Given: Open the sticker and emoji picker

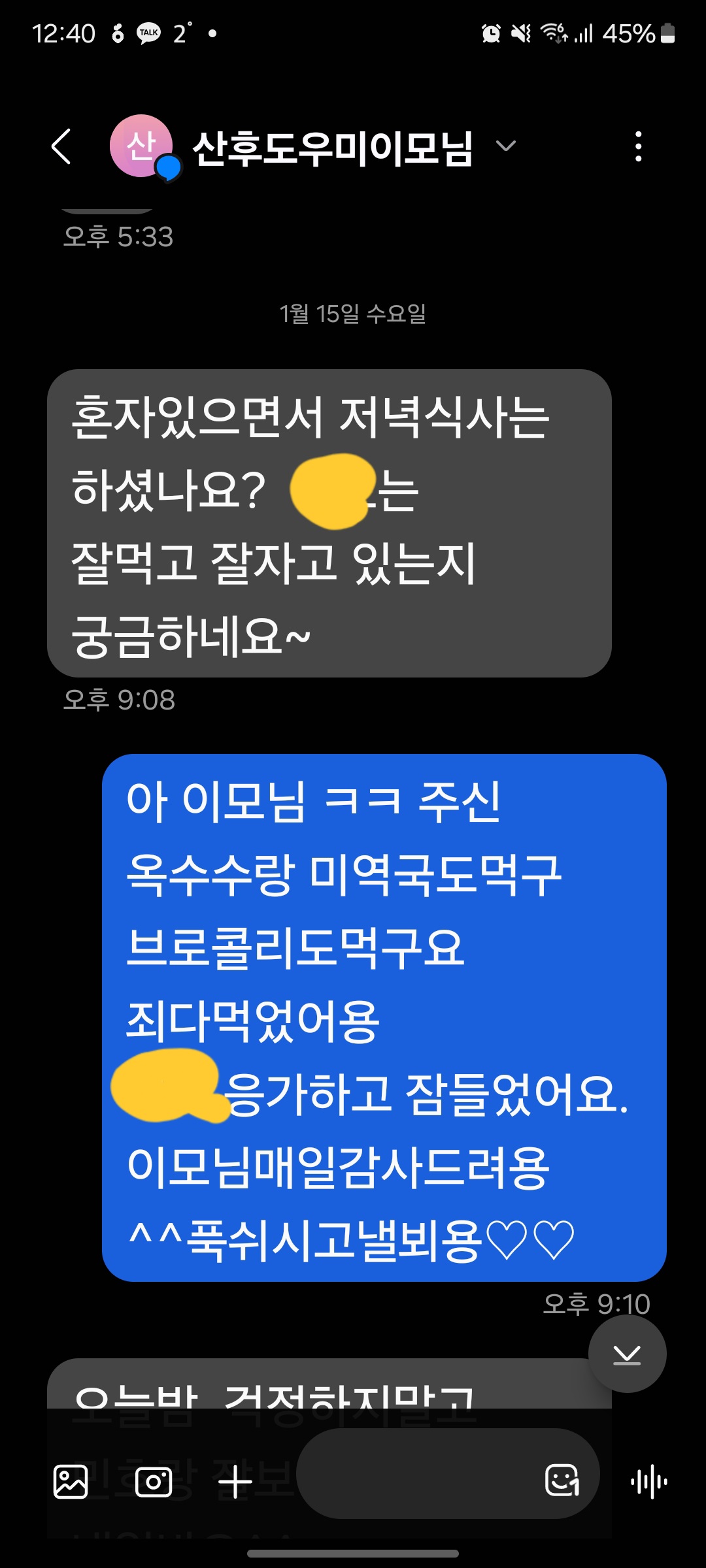Looking at the screenshot, I should (x=562, y=1480).
